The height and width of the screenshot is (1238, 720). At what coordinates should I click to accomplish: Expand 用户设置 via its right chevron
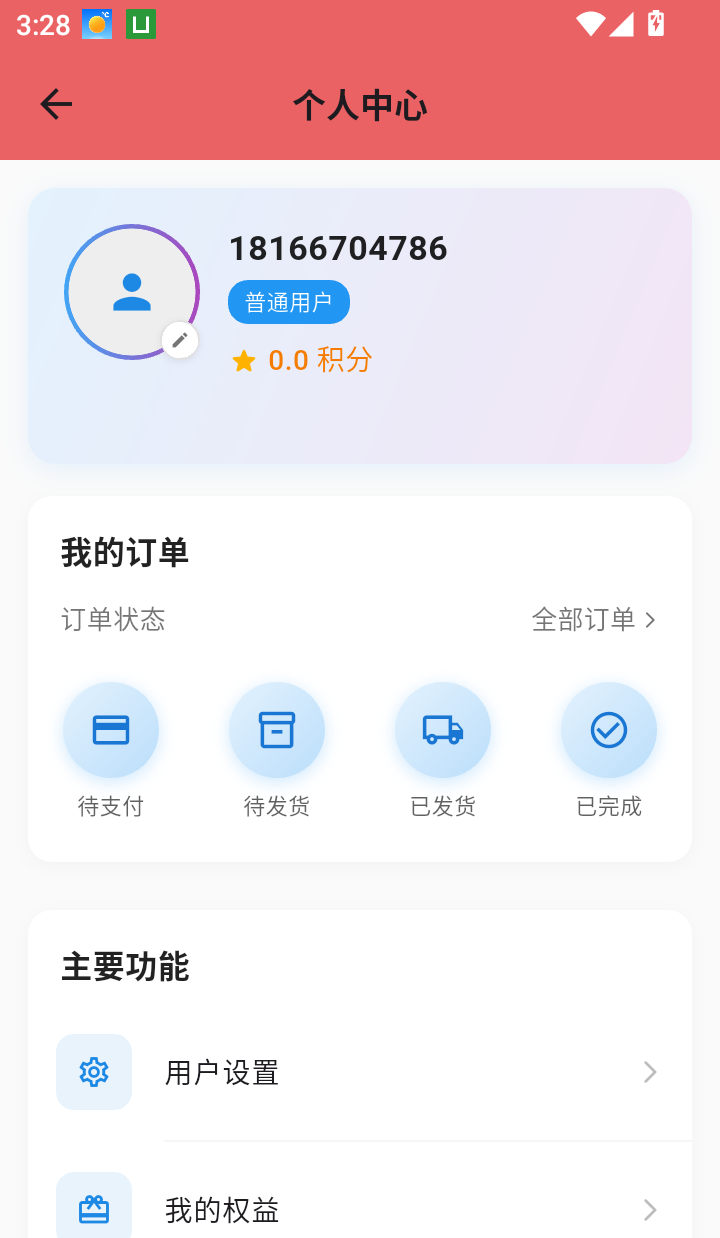(x=651, y=1071)
